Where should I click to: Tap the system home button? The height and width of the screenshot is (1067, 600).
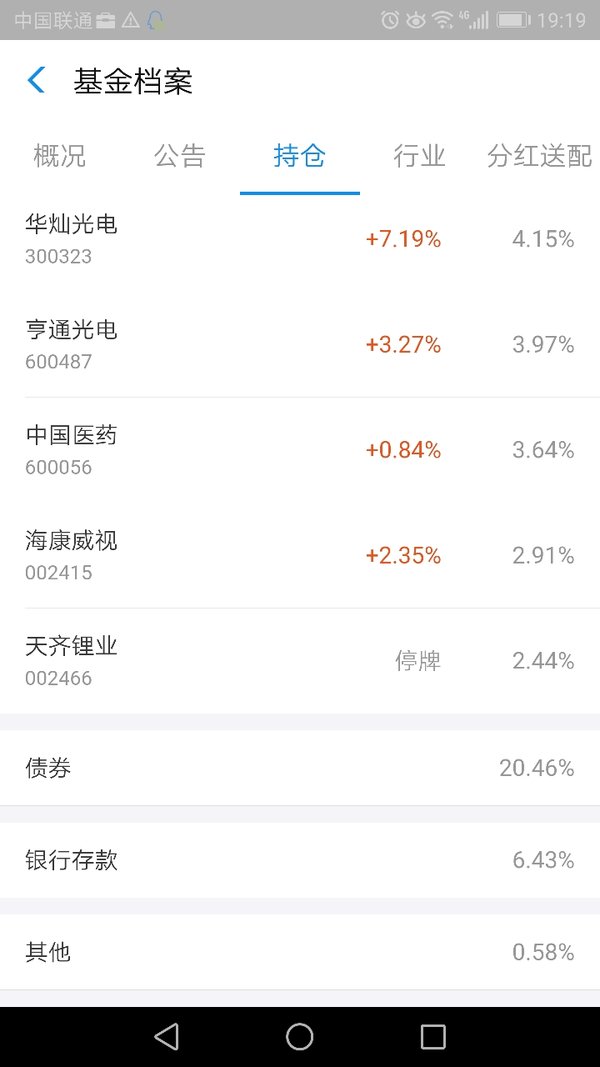point(299,1037)
